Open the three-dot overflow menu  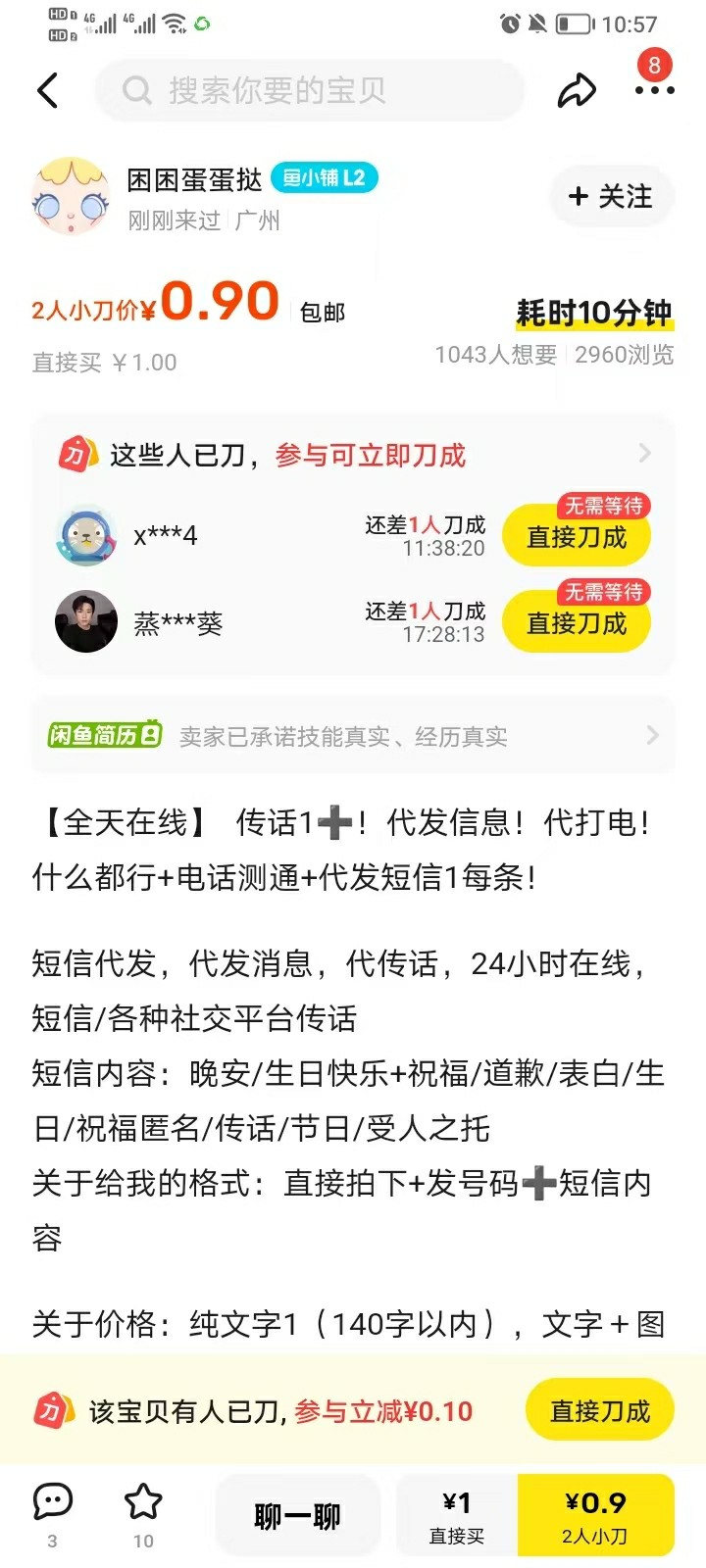pyautogui.click(x=654, y=90)
